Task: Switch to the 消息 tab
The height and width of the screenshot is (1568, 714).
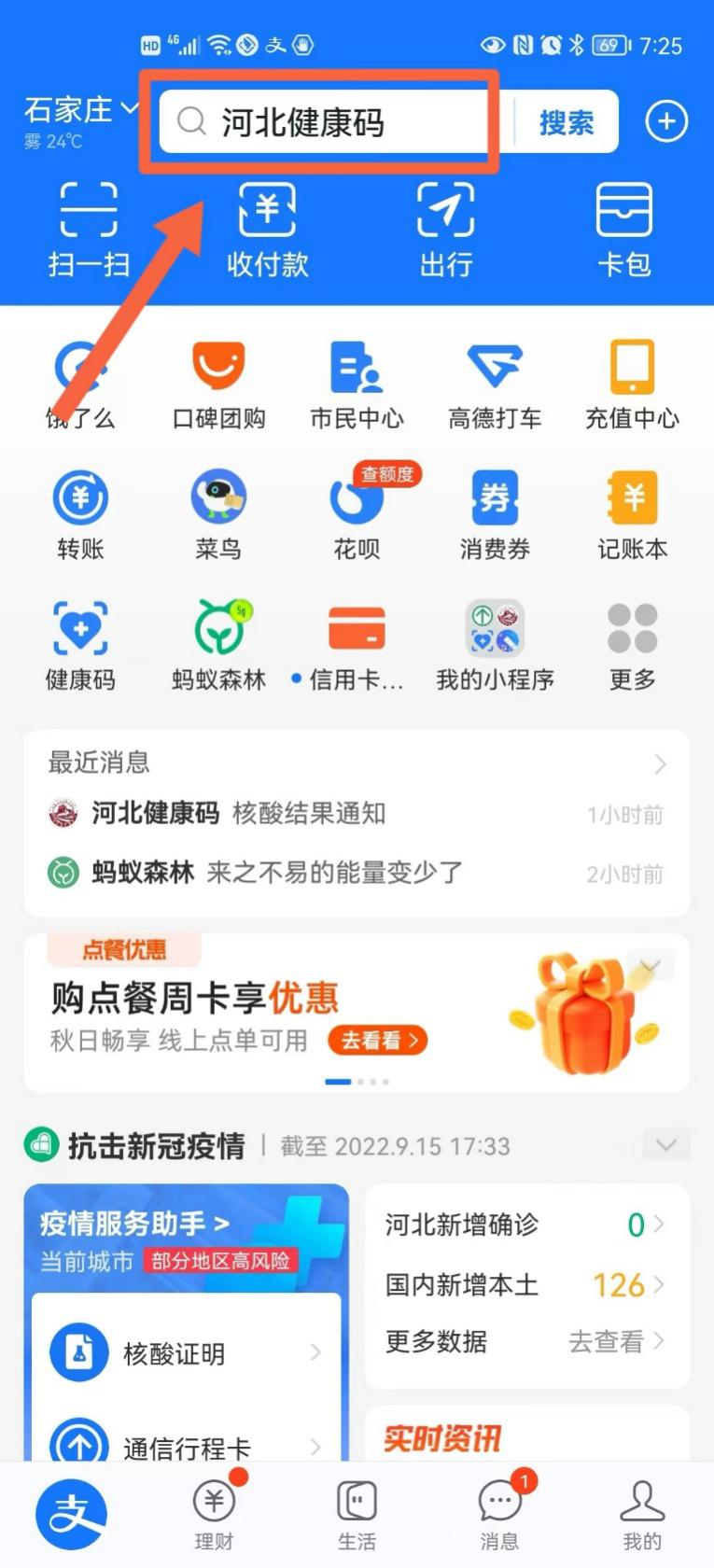Action: pyautogui.click(x=499, y=1514)
